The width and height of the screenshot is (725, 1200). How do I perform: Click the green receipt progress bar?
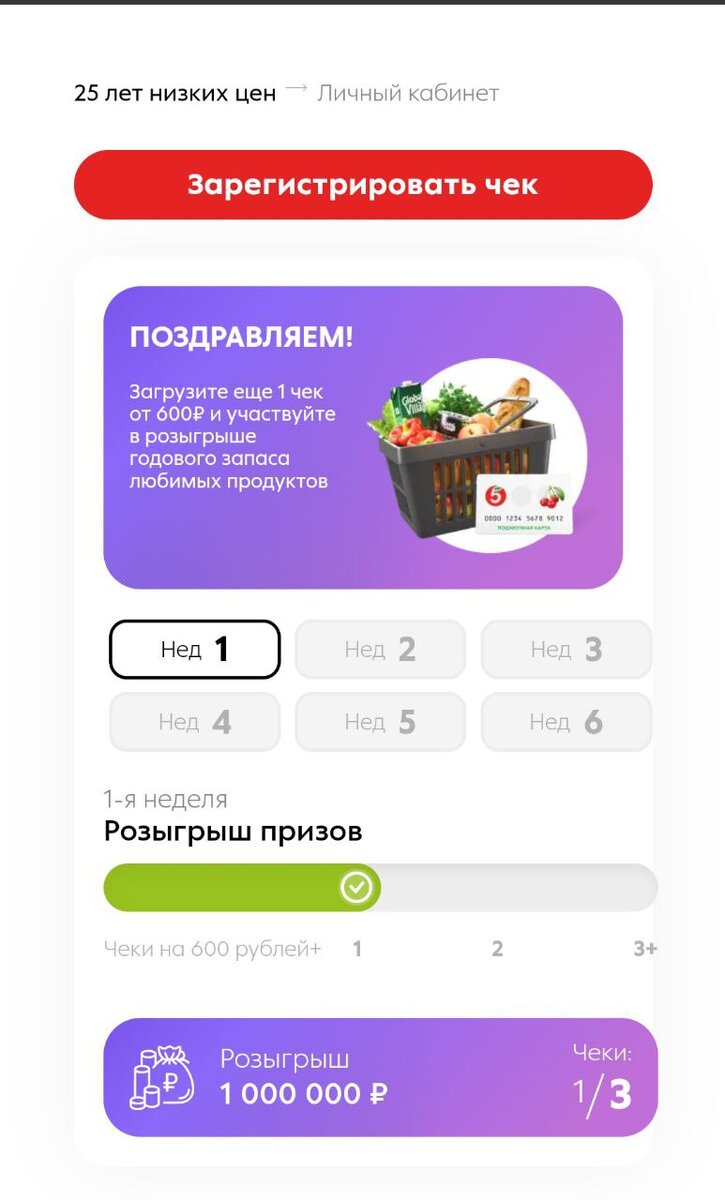(240, 887)
